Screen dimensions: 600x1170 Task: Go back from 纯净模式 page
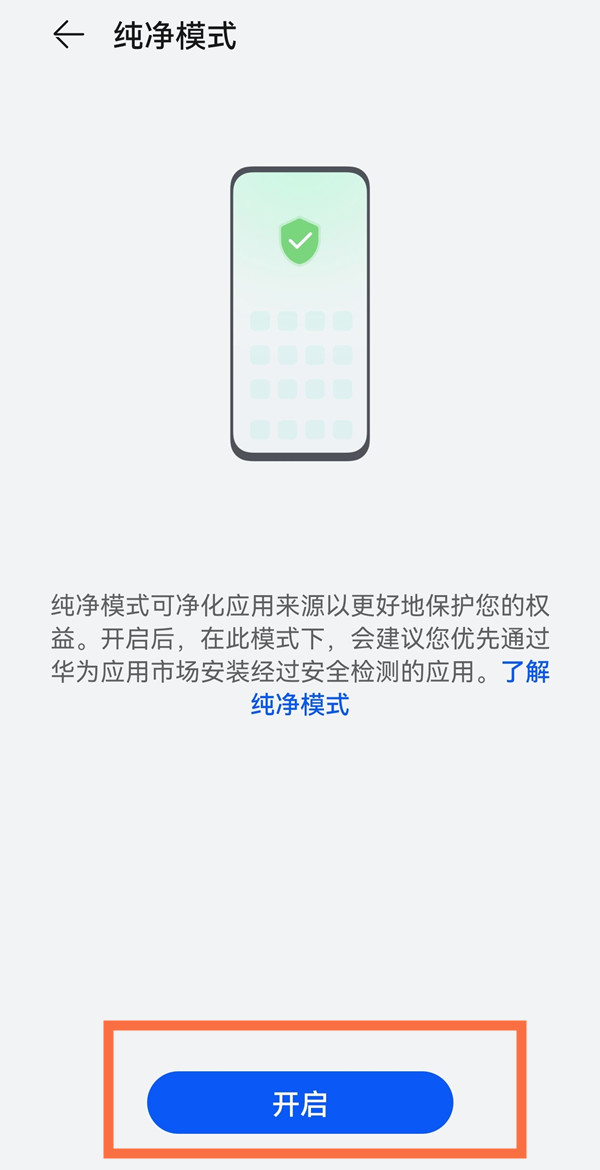tap(68, 36)
